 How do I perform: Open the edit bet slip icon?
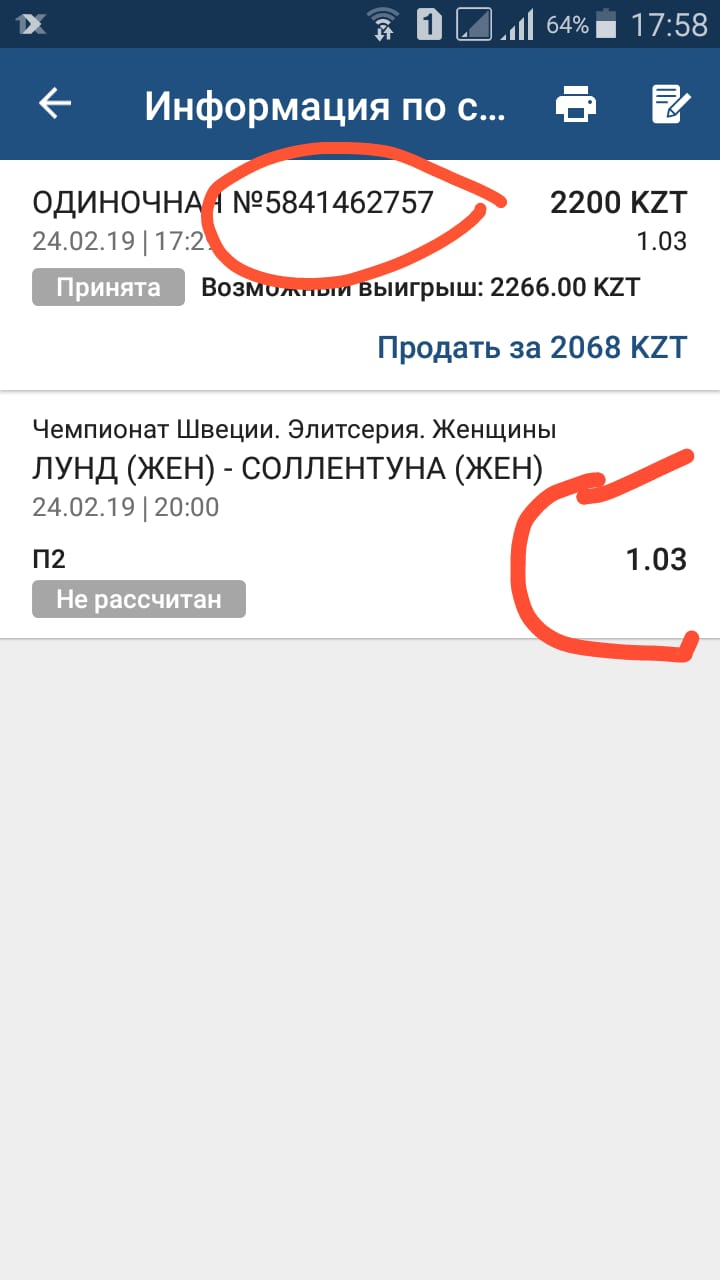click(670, 104)
